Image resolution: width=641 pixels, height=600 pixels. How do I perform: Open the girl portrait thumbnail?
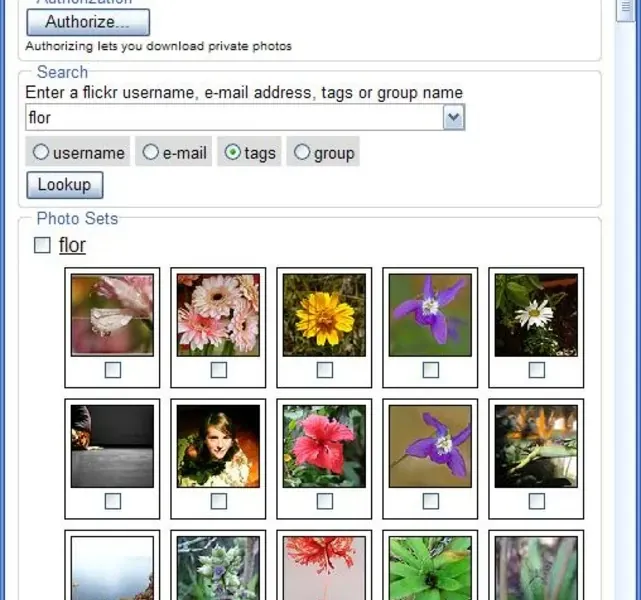point(218,446)
